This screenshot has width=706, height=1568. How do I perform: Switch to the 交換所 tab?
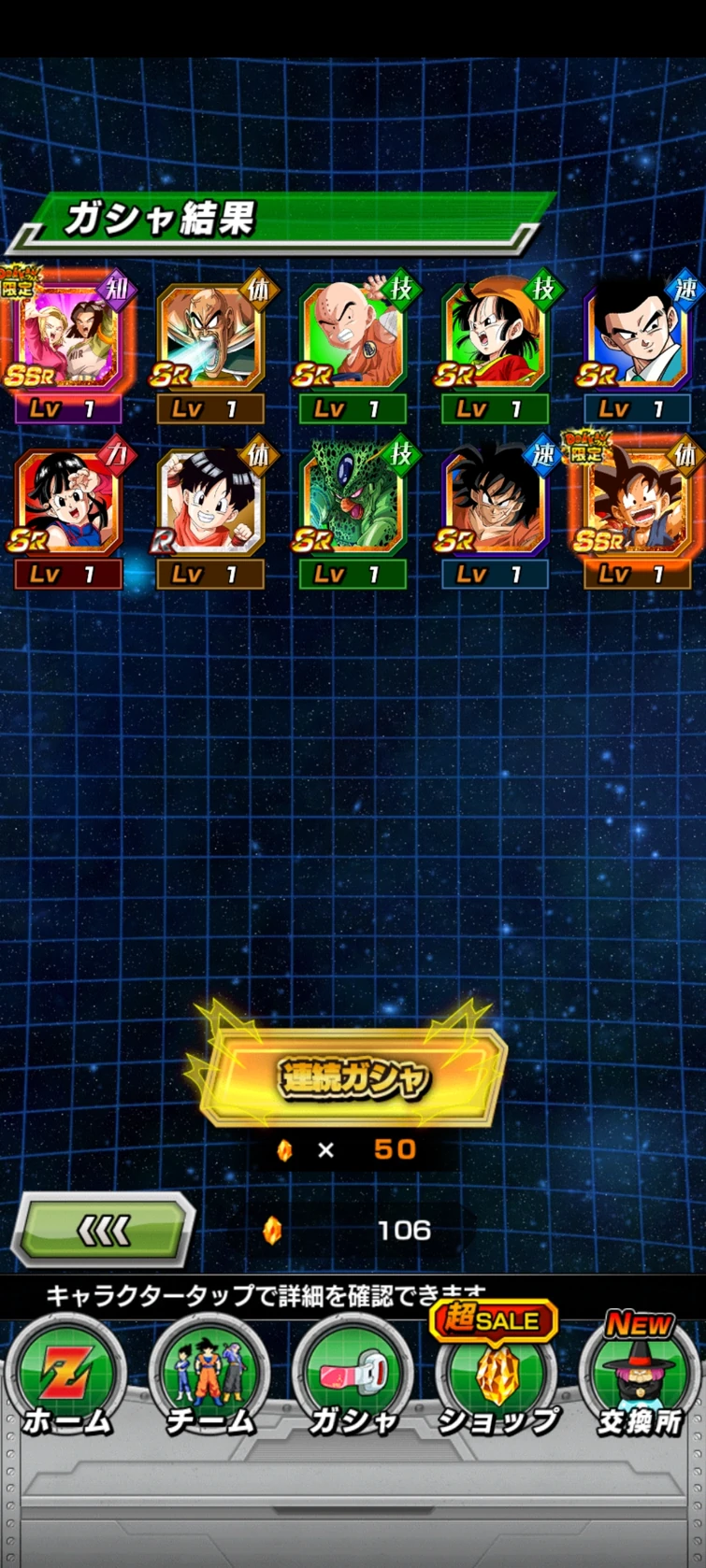click(640, 1379)
